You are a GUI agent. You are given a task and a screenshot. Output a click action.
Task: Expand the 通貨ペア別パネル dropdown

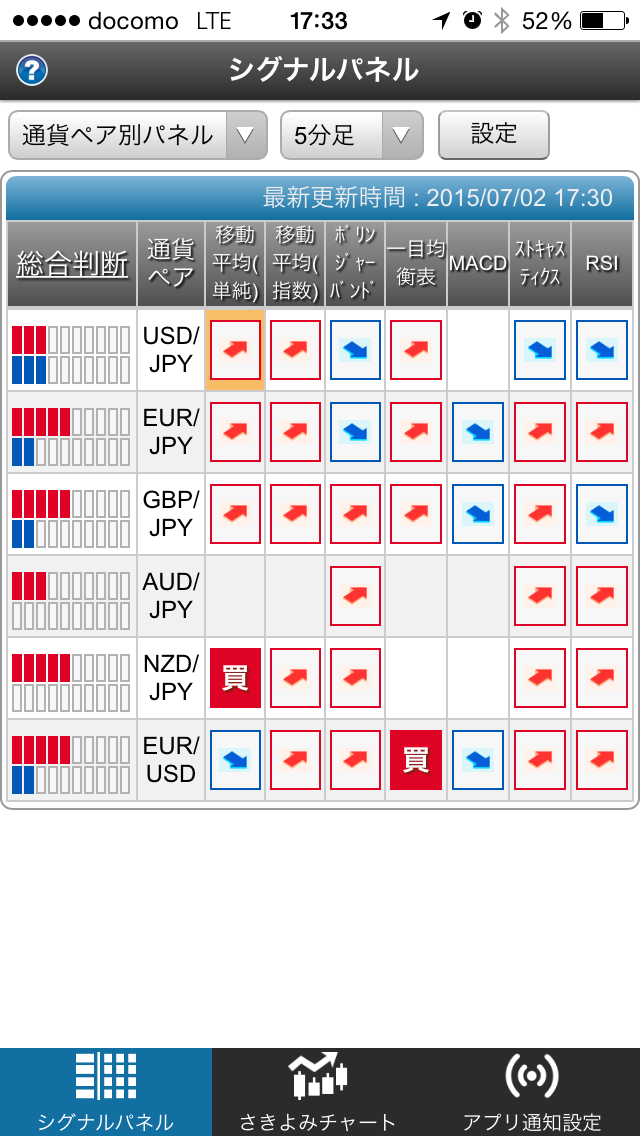point(138,135)
